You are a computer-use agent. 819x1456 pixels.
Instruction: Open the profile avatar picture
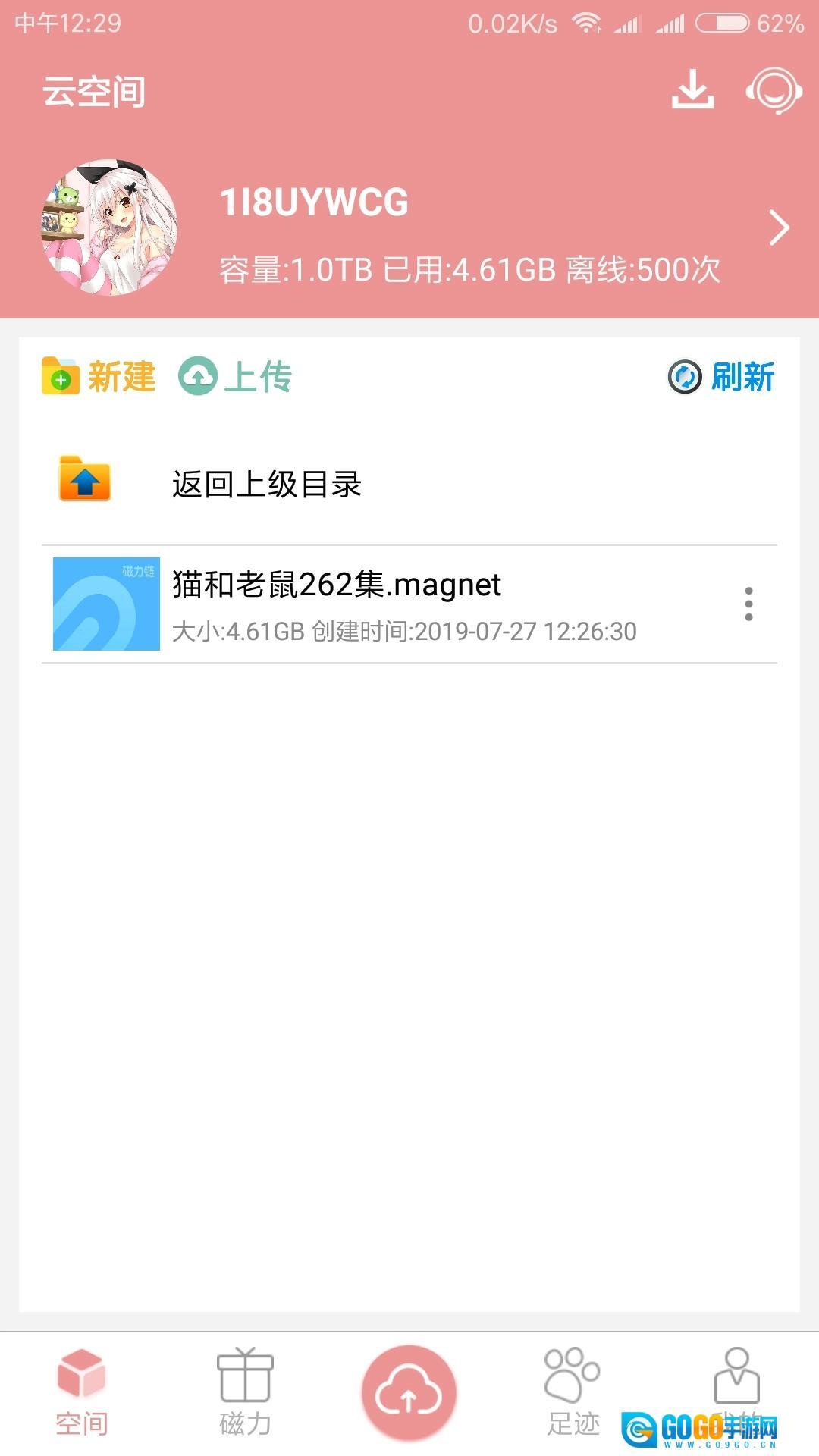[x=109, y=227]
